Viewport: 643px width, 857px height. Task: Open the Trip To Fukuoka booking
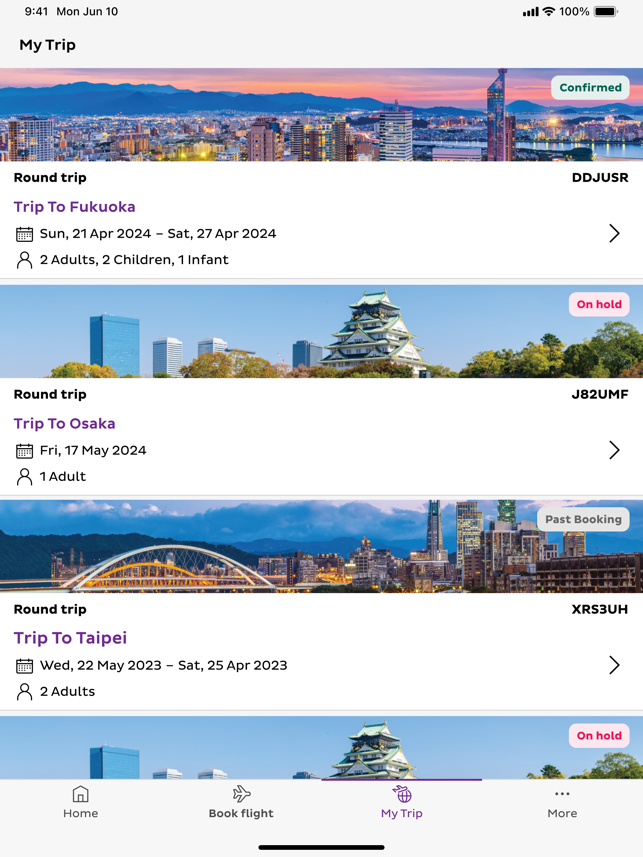74,207
